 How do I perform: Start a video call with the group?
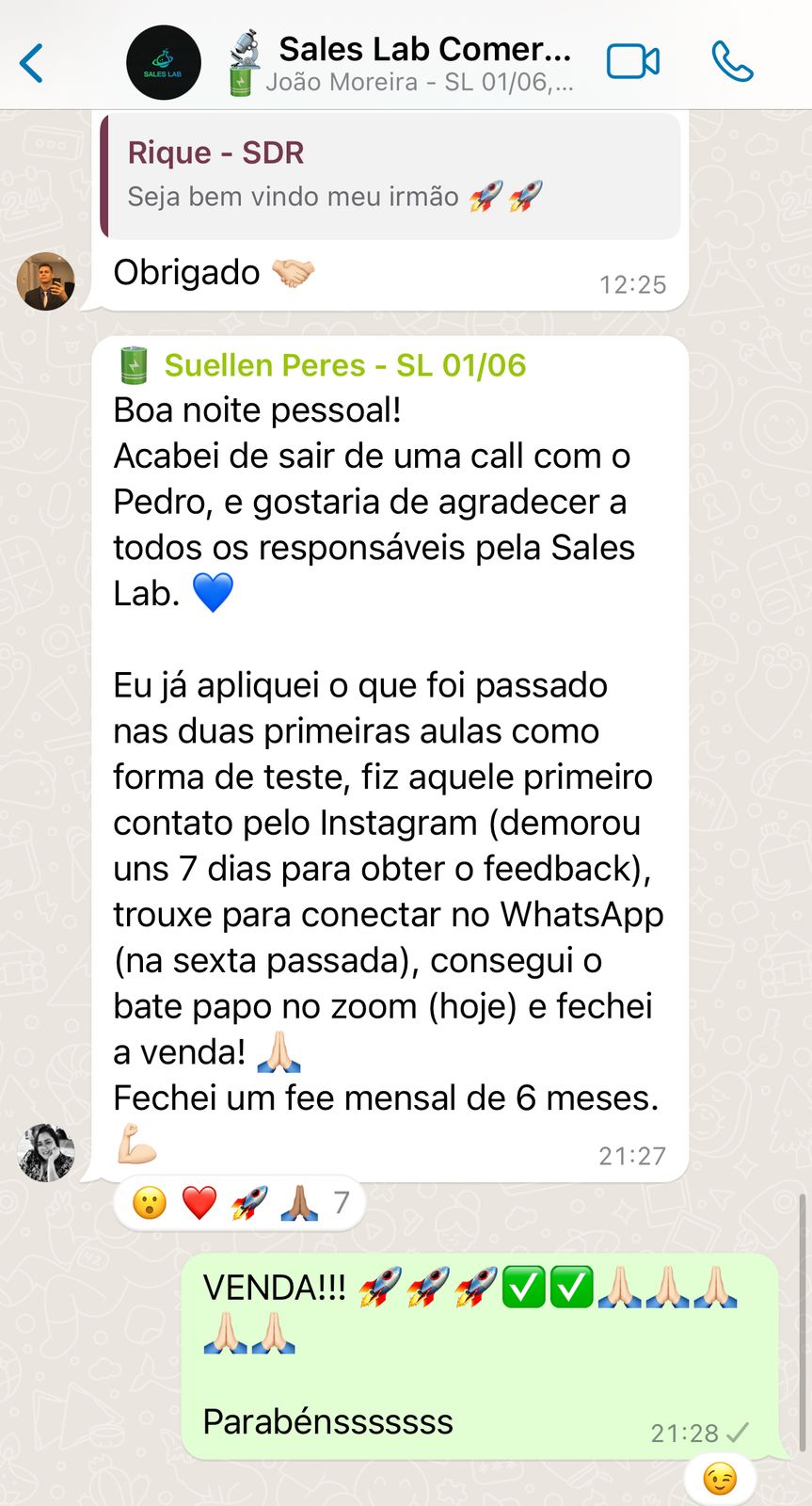pos(632,62)
